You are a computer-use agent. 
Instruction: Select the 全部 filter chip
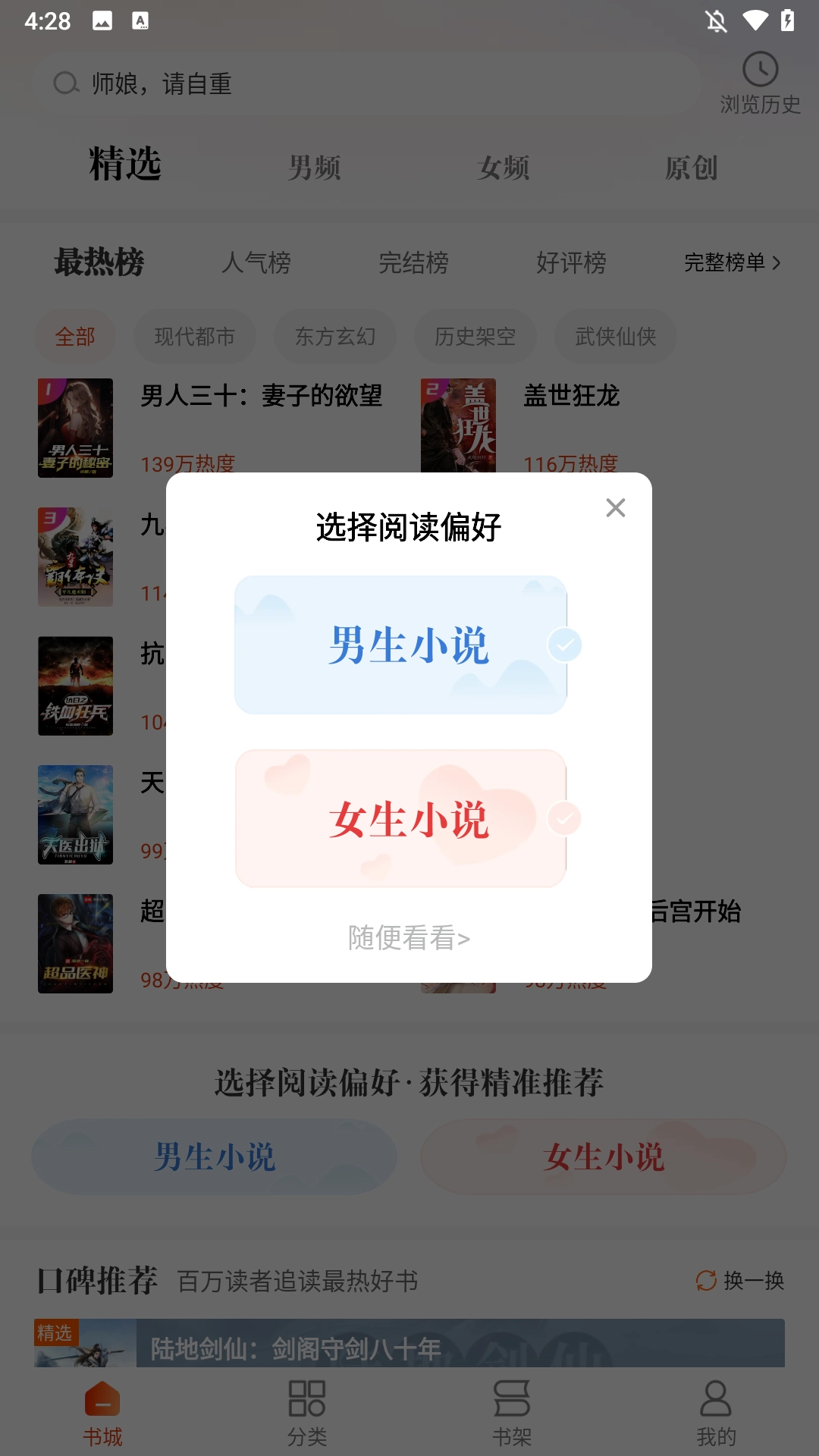pos(75,335)
